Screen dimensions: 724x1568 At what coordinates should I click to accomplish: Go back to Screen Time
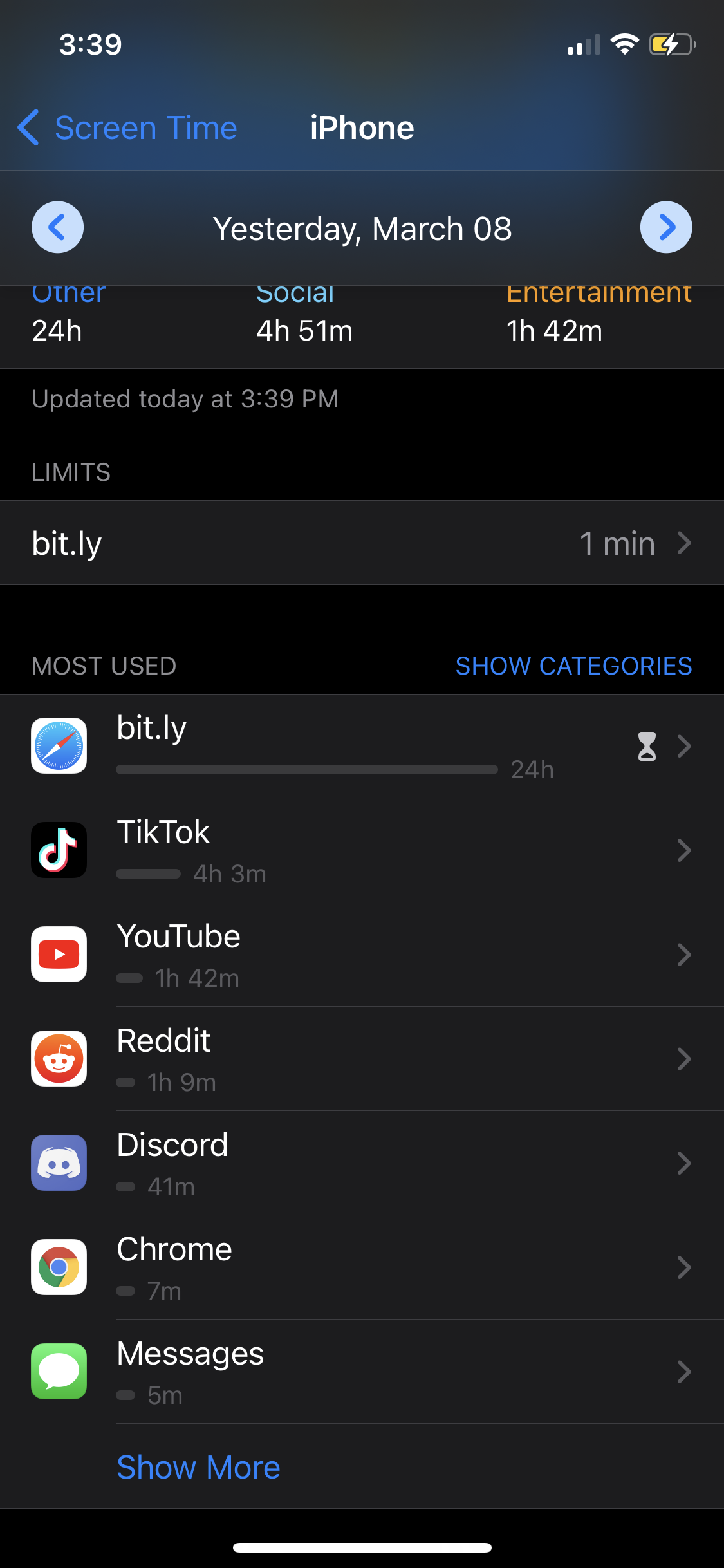(127, 128)
